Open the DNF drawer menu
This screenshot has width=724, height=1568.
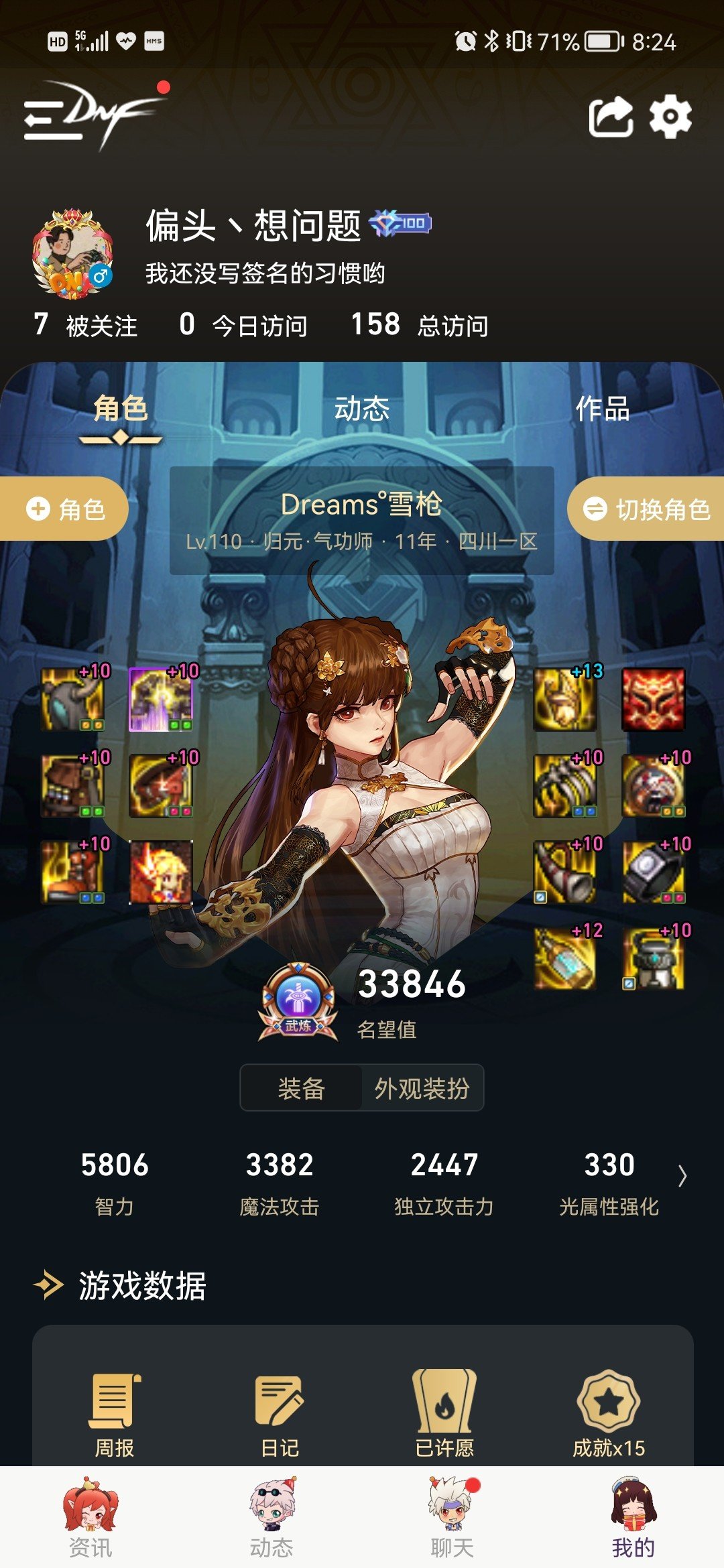(54, 119)
